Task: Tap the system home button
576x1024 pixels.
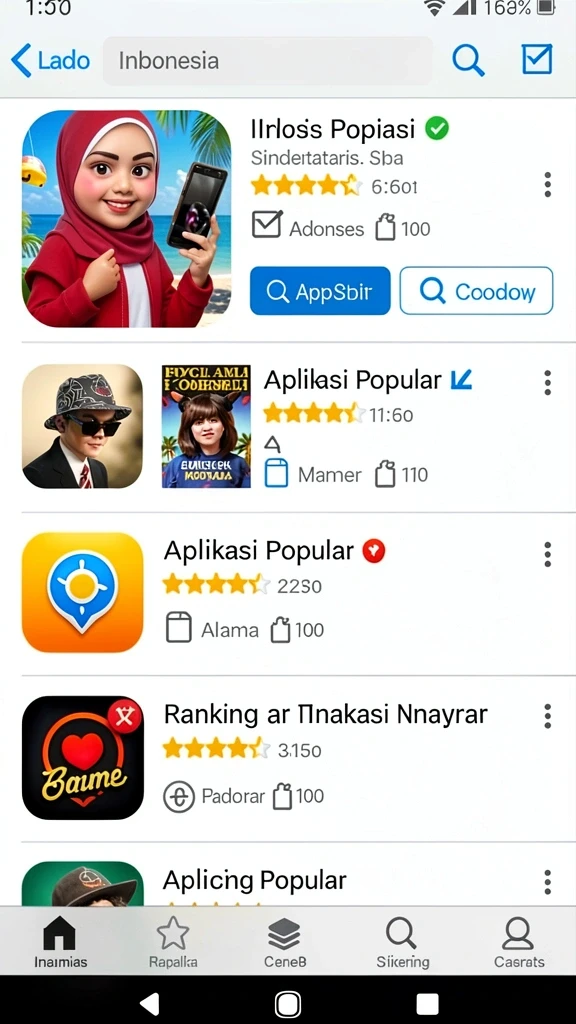Action: tap(287, 1004)
